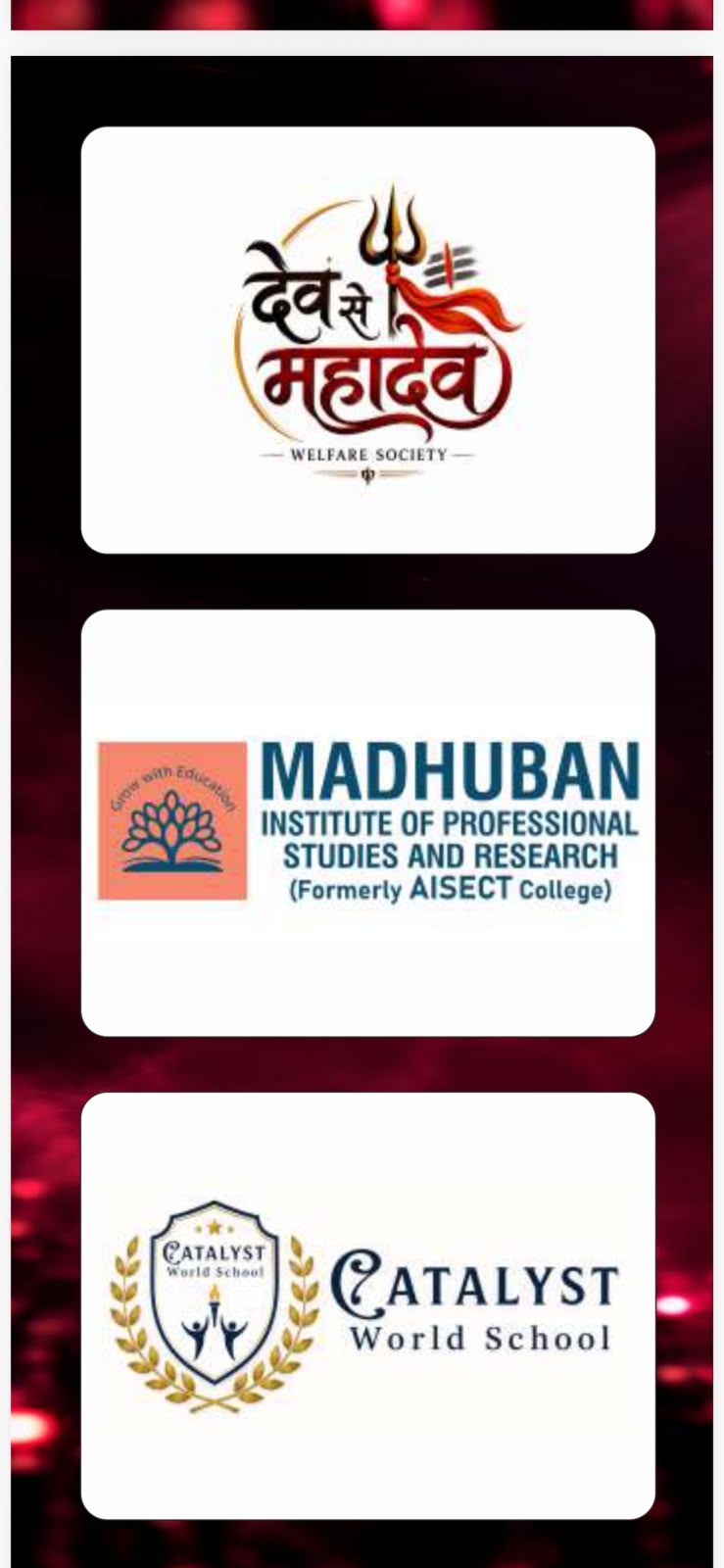Open the Dev Se Mahadev Welfare Society card

pos(367,340)
